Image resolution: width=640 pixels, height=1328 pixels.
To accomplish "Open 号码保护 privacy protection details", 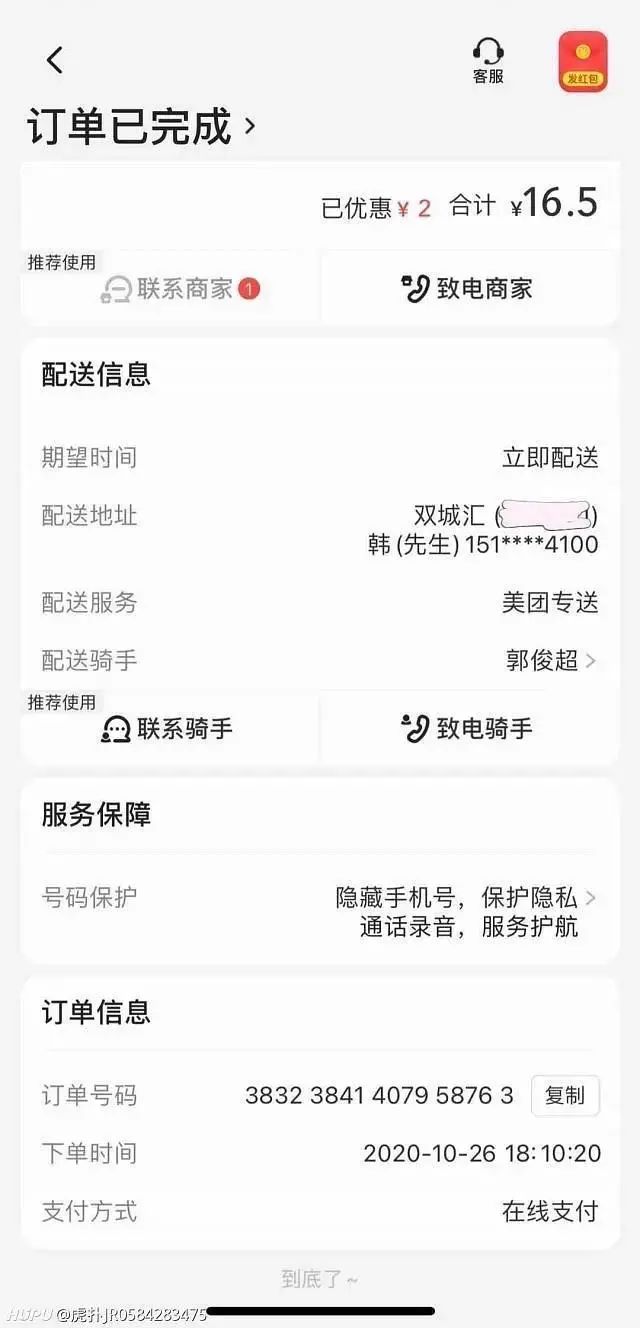I will (320, 911).
